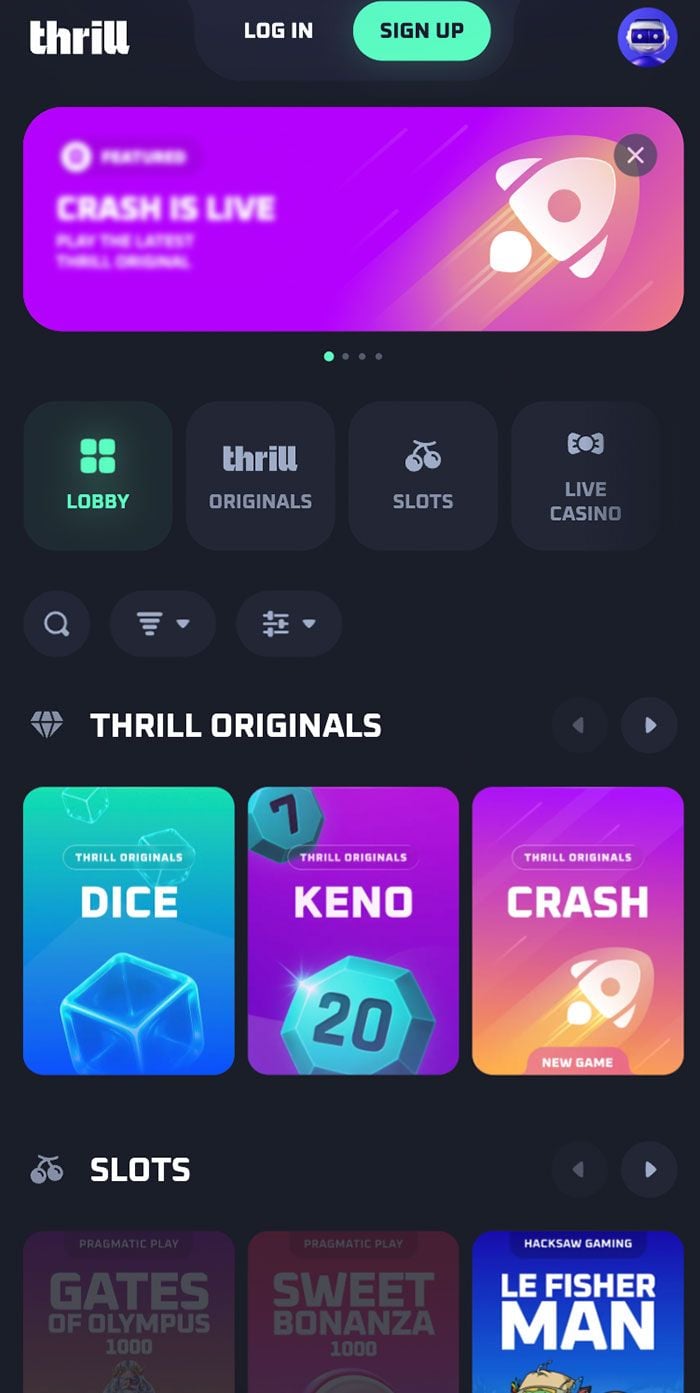Open the Crash game card
Viewport: 700px width, 1393px height.
click(578, 930)
